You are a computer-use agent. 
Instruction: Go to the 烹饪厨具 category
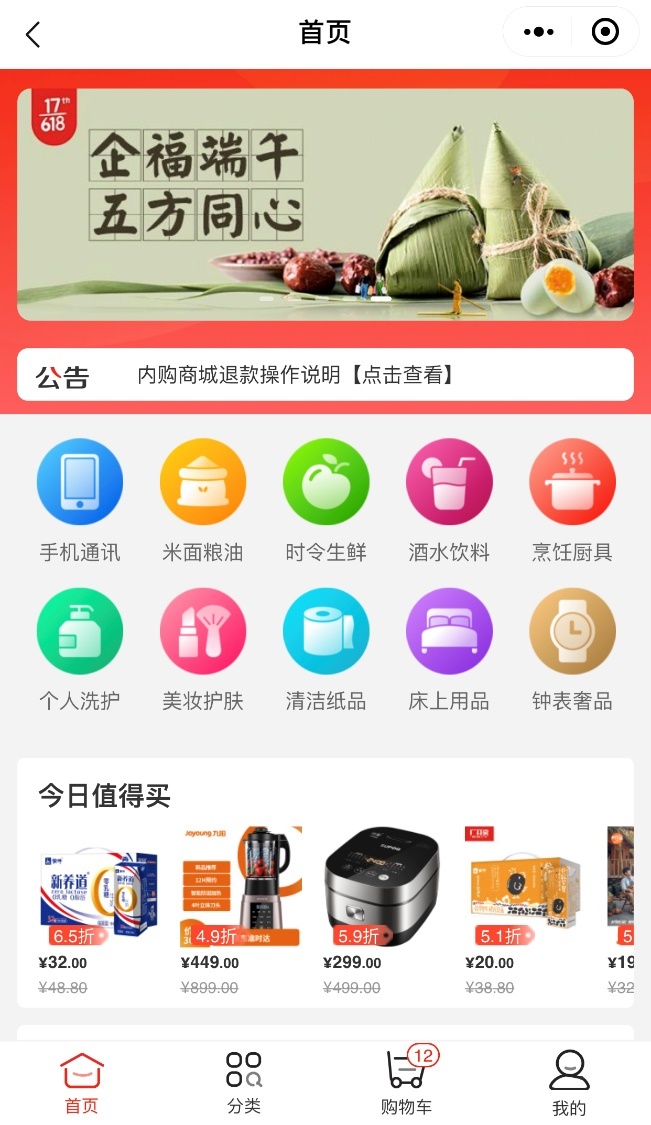(x=572, y=501)
